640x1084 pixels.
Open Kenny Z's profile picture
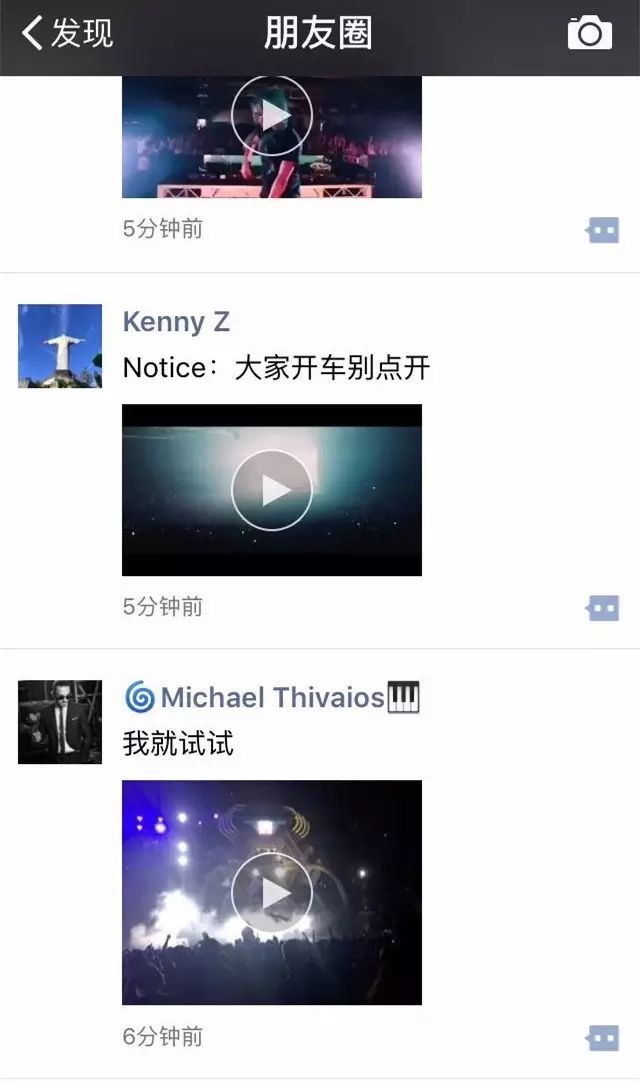60,346
